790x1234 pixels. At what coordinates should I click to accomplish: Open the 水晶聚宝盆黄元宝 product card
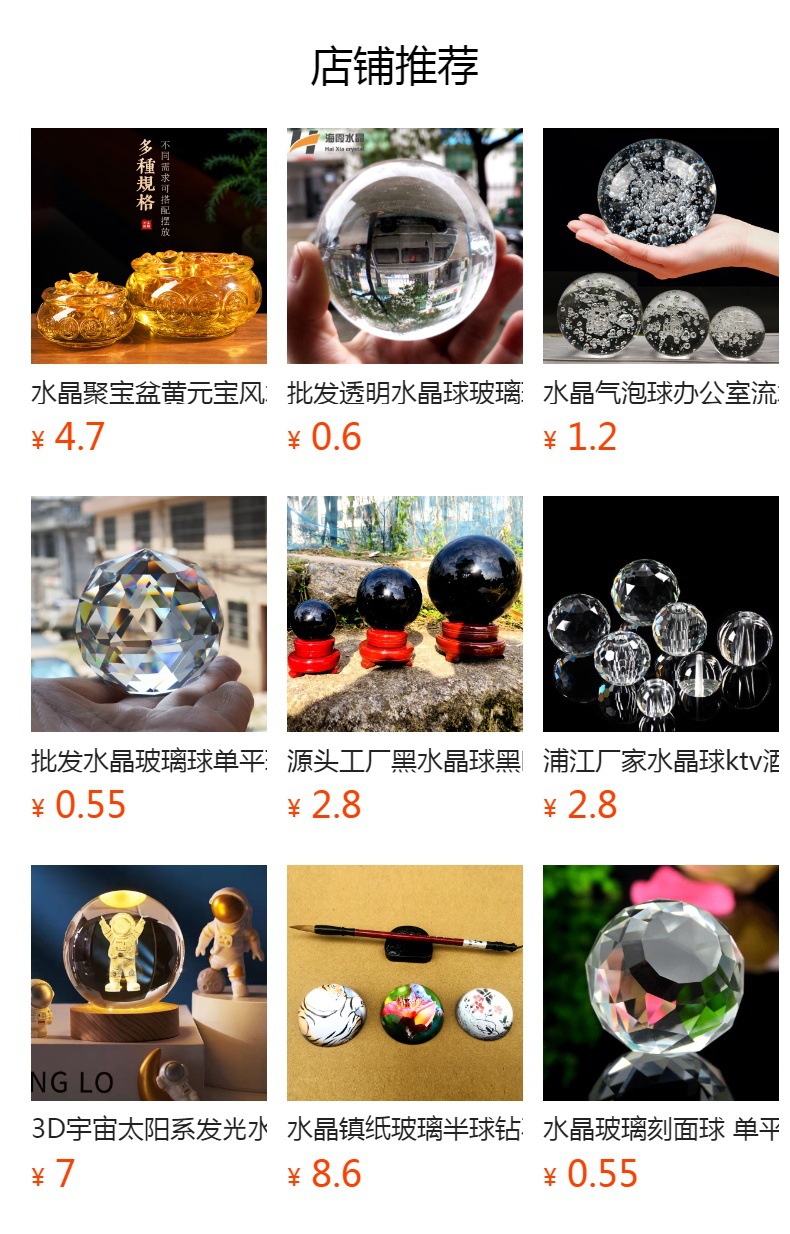(148, 246)
